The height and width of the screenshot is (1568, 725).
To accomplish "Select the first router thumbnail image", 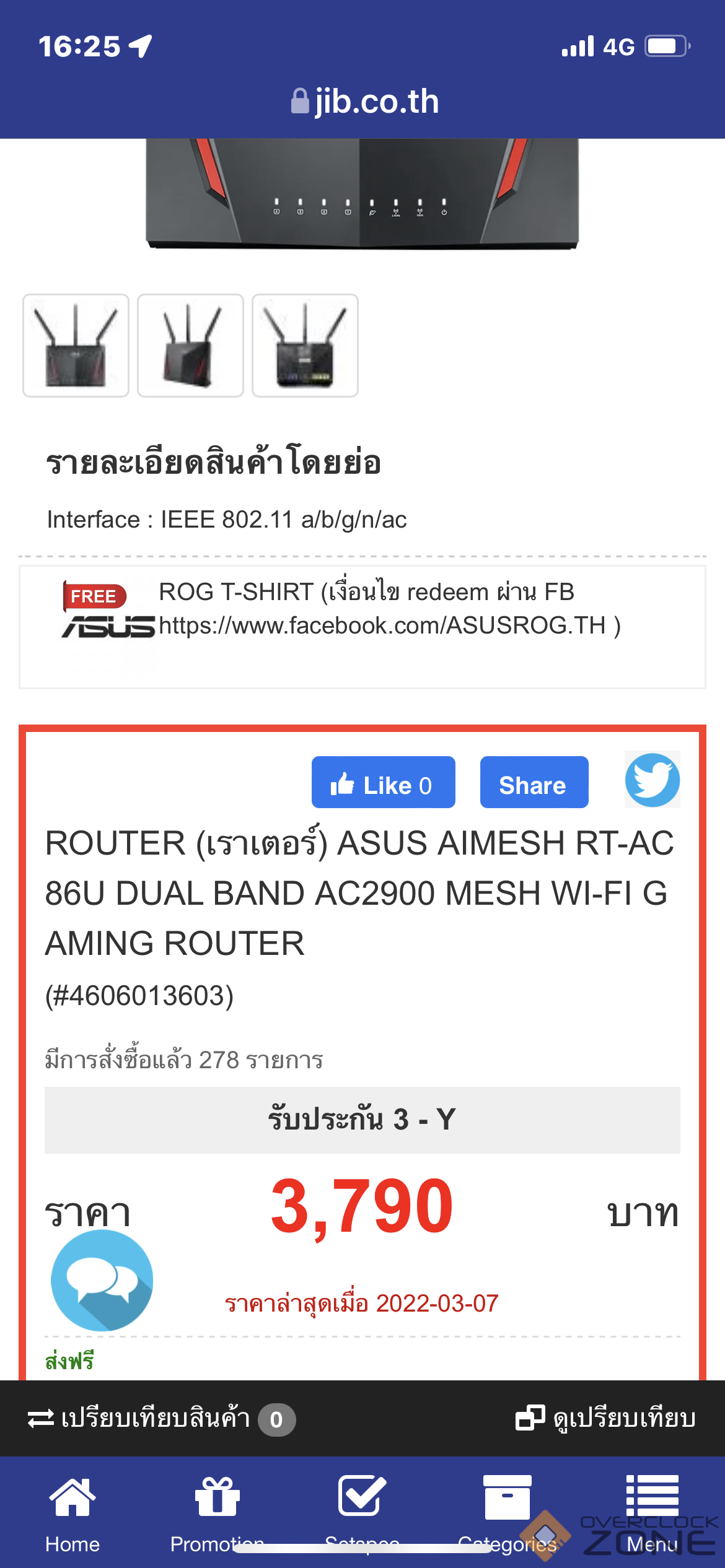I will tap(76, 345).
